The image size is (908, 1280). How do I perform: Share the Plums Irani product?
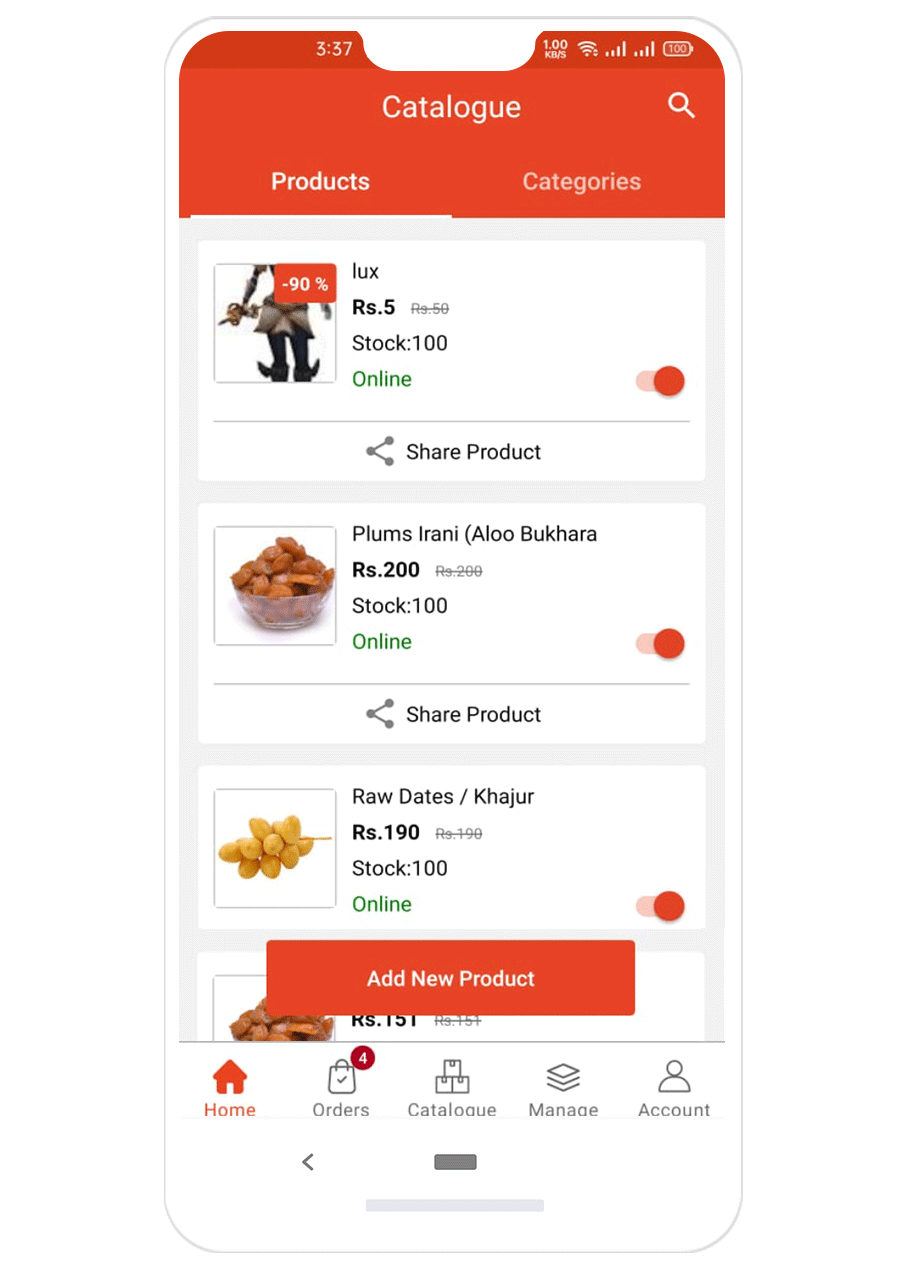tap(452, 714)
